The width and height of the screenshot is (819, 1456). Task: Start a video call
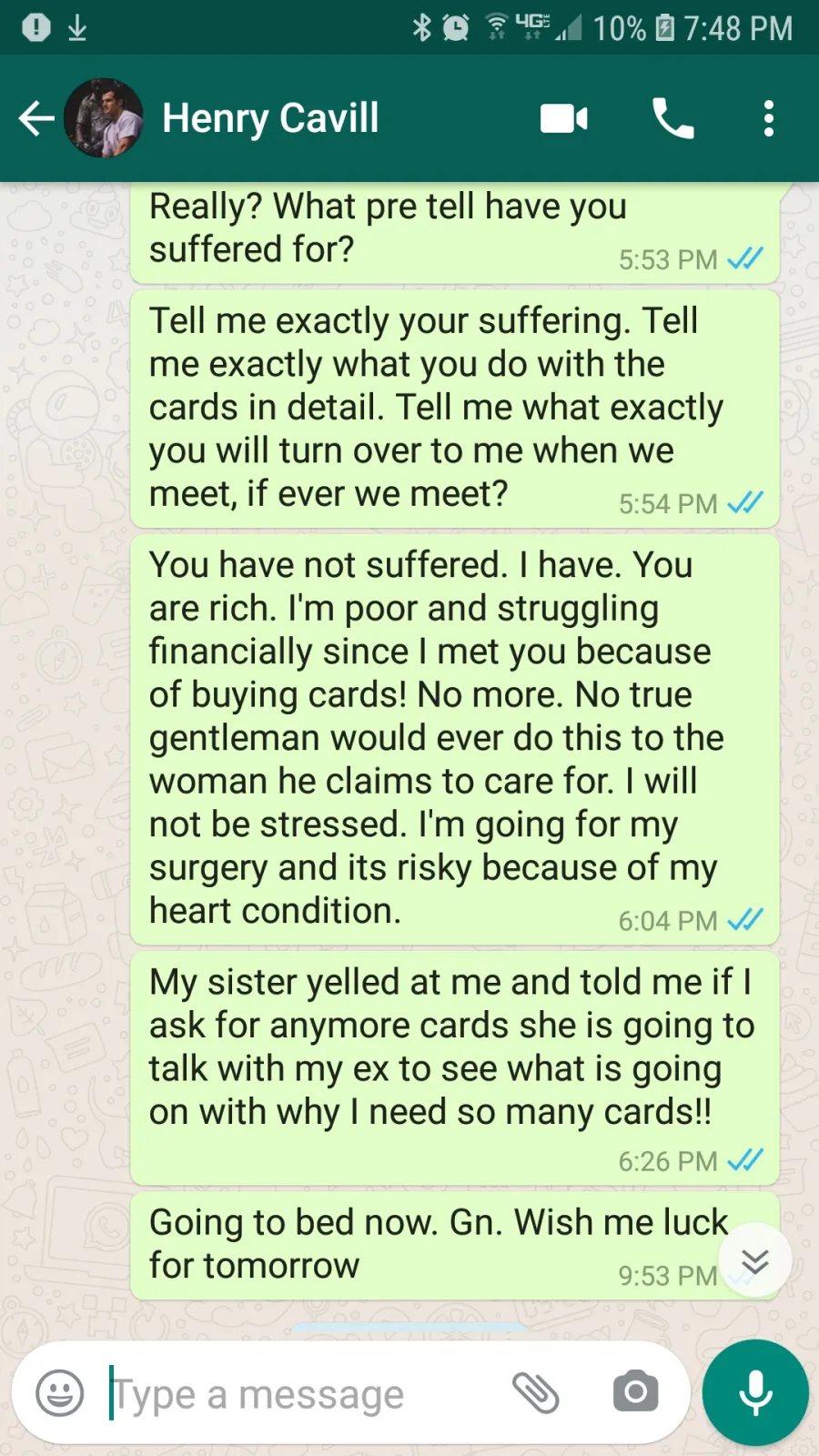point(564,118)
